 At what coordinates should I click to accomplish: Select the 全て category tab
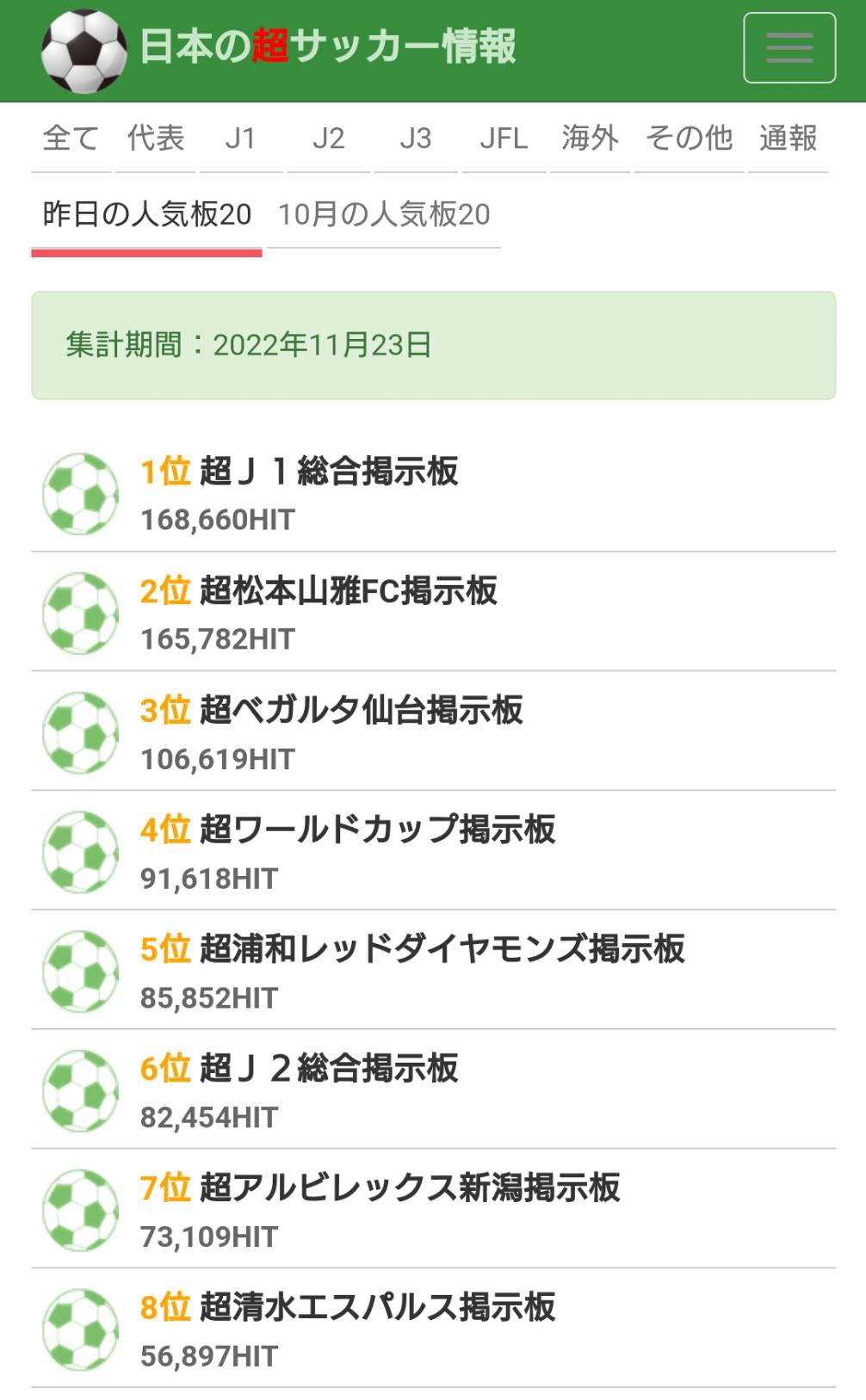pos(71,139)
